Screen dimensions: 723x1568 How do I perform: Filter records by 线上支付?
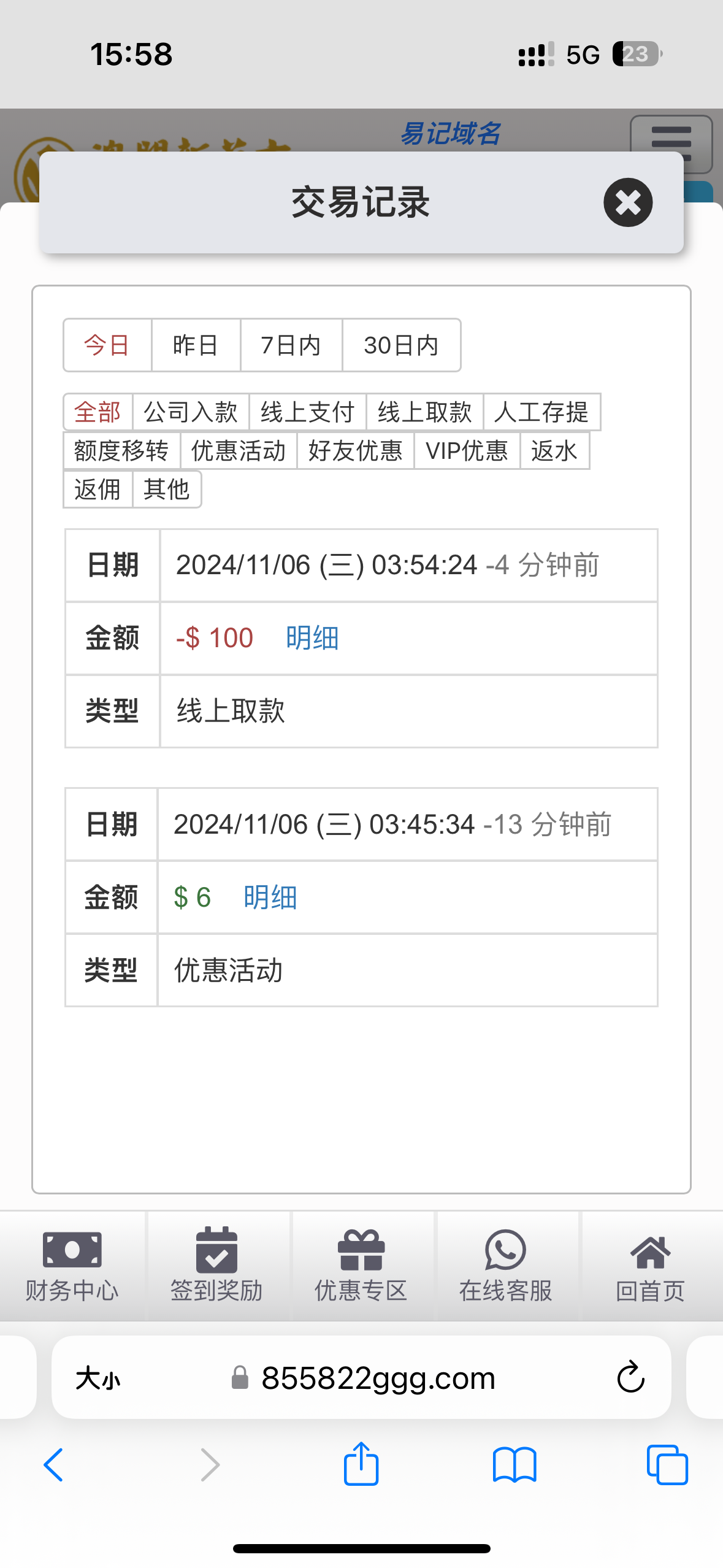pos(307,412)
